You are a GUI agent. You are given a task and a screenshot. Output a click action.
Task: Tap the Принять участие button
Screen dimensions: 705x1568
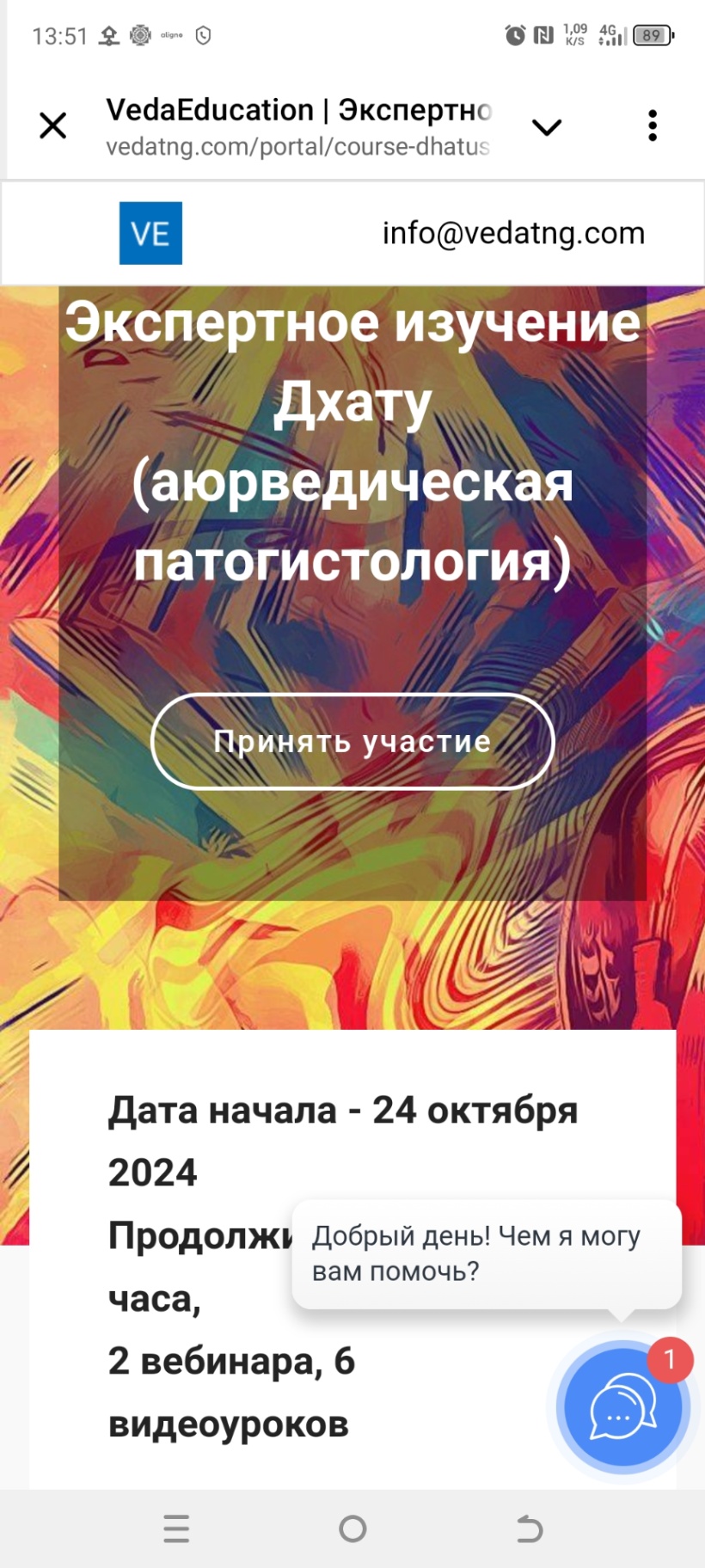(352, 741)
